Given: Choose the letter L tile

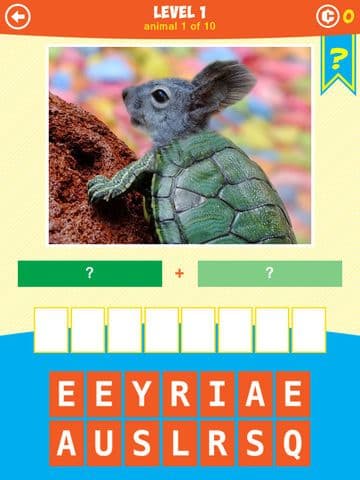Looking at the screenshot, I should [x=180, y=443].
